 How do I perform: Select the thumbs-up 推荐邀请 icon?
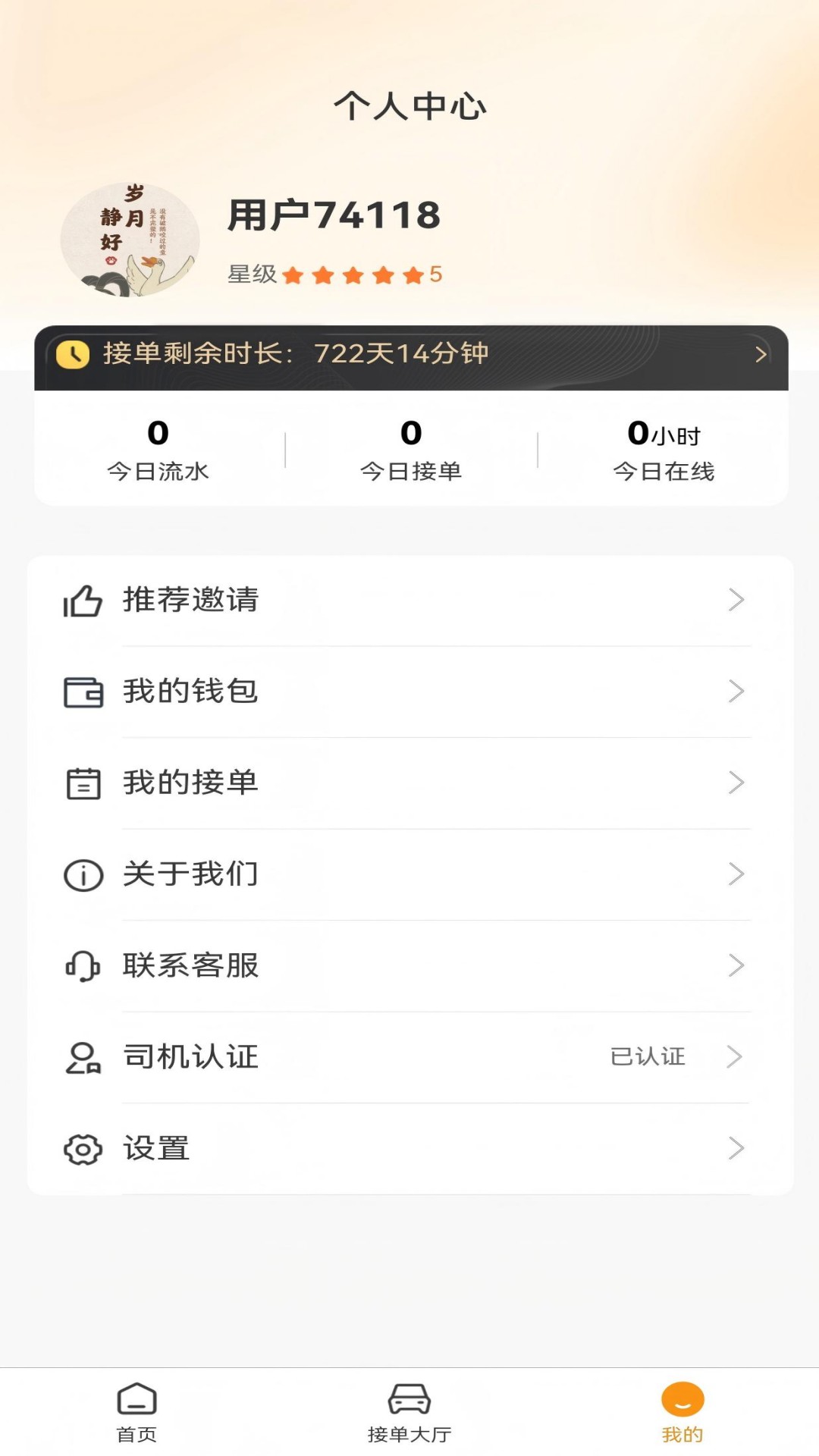pos(85,601)
